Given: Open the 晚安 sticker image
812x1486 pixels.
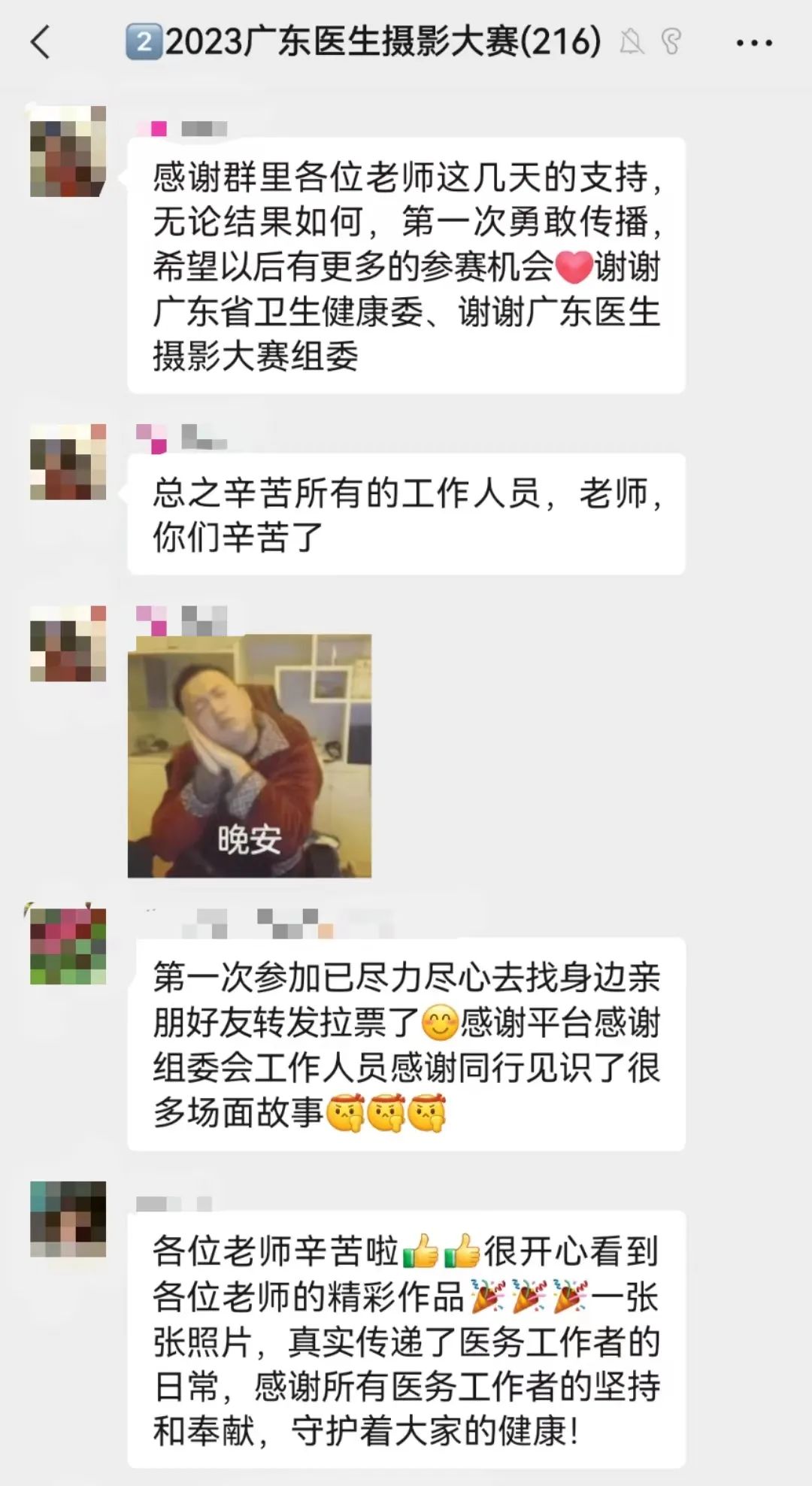Looking at the screenshot, I should click(x=249, y=756).
